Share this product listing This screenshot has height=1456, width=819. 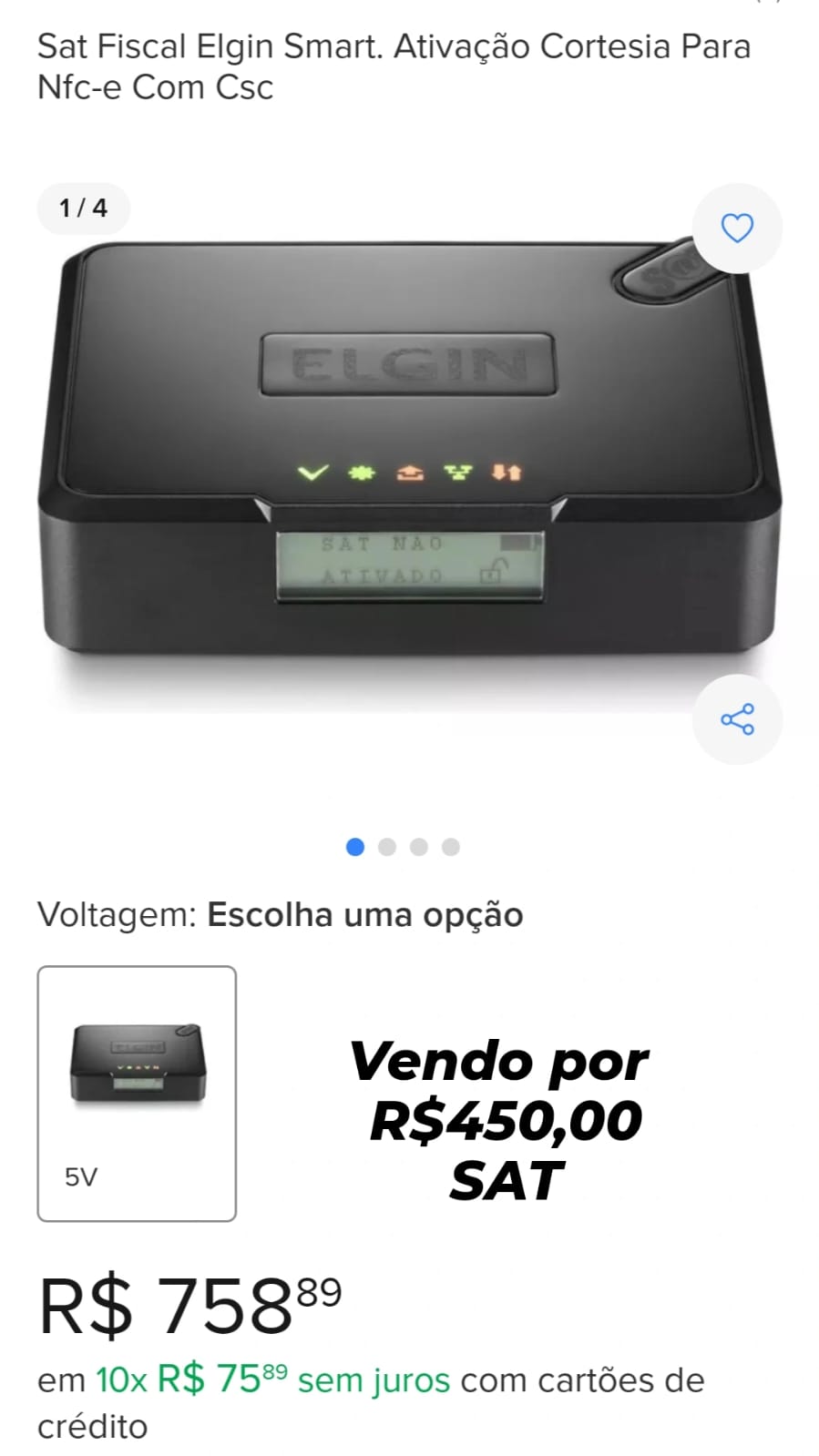pos(737,719)
